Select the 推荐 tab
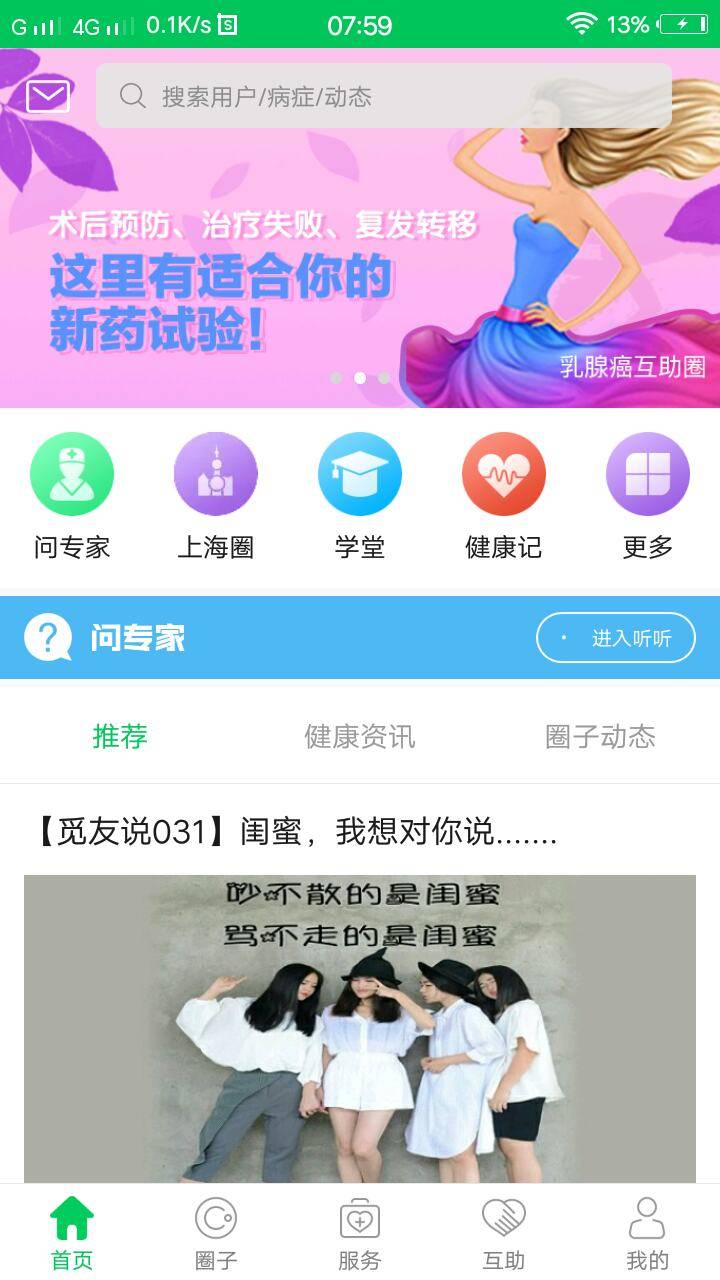720x1280 pixels. [120, 737]
